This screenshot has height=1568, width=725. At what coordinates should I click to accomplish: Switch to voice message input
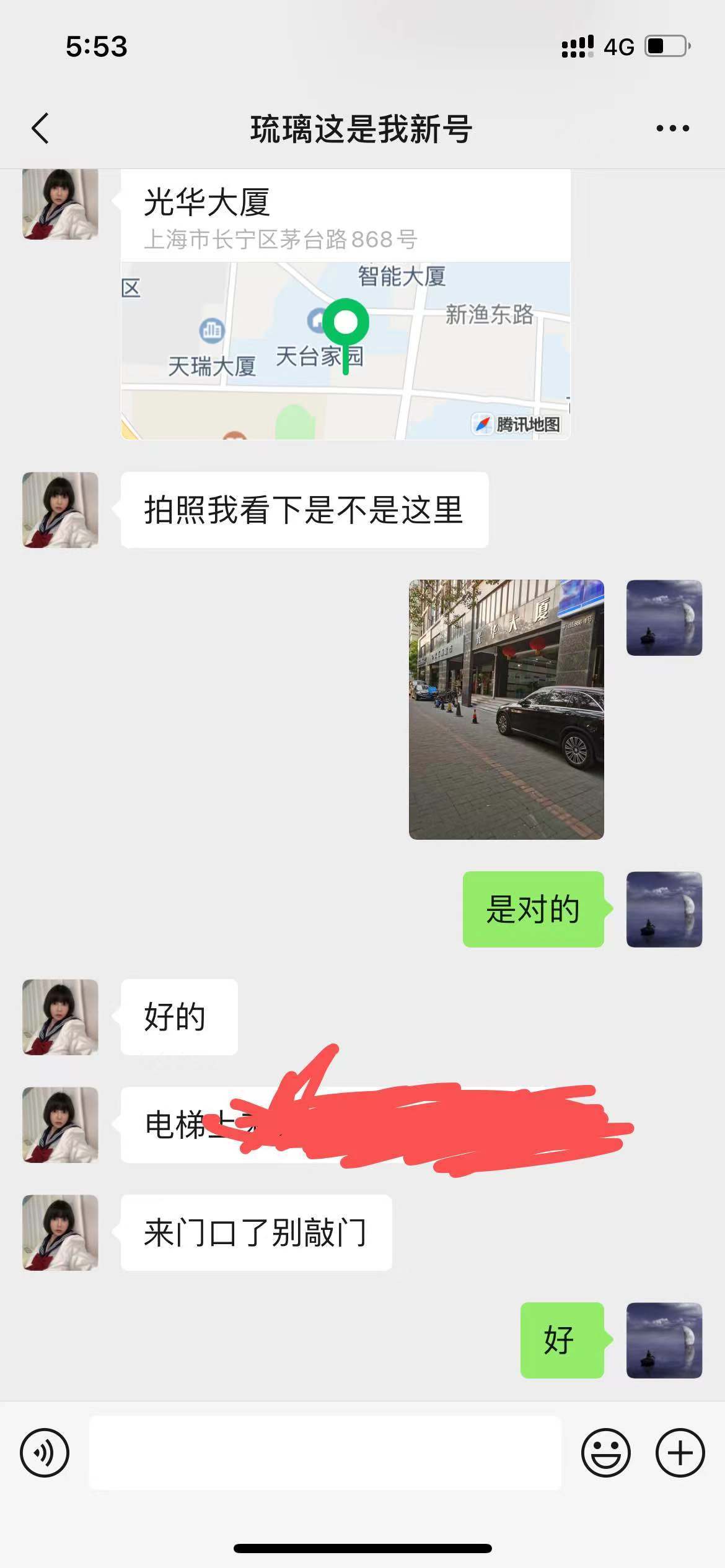click(45, 1453)
